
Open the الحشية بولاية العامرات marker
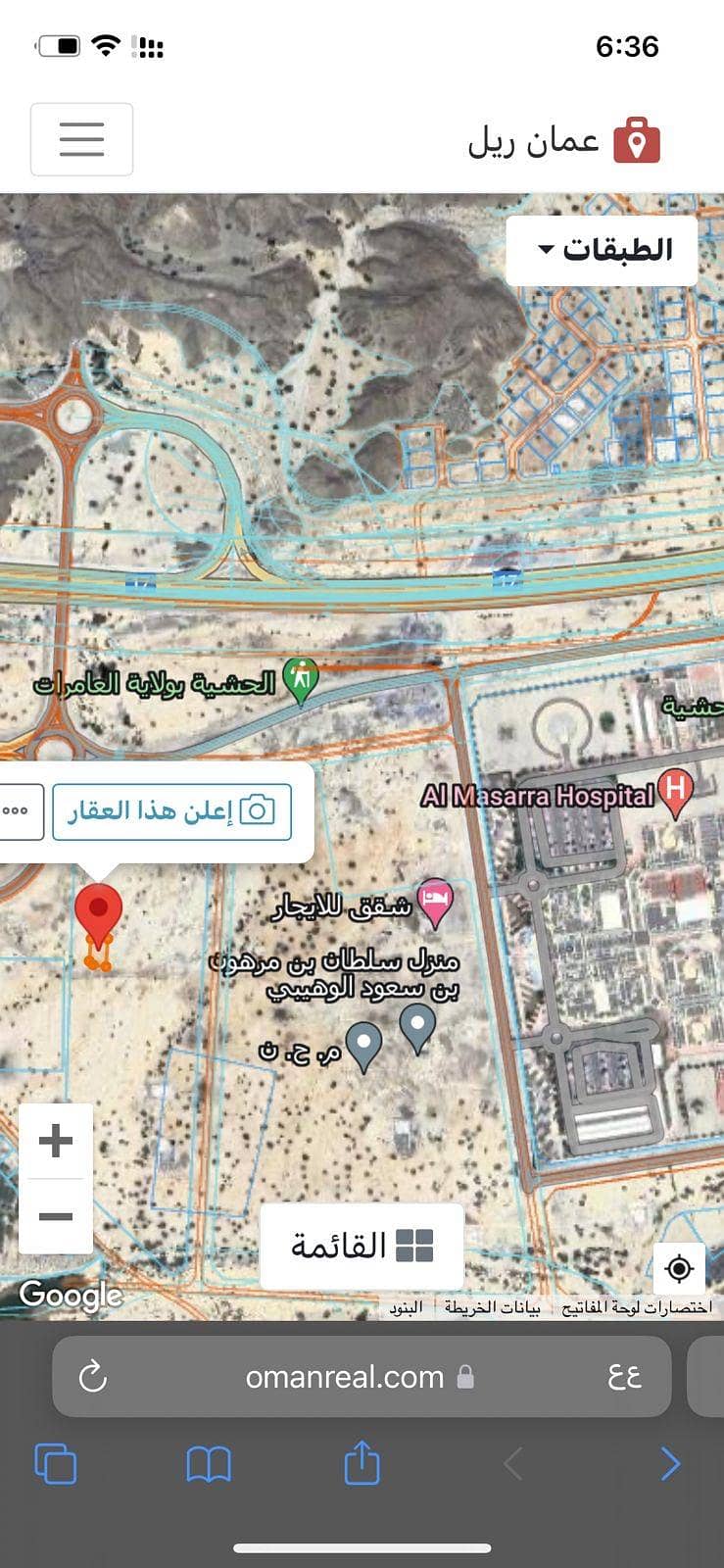point(302,678)
